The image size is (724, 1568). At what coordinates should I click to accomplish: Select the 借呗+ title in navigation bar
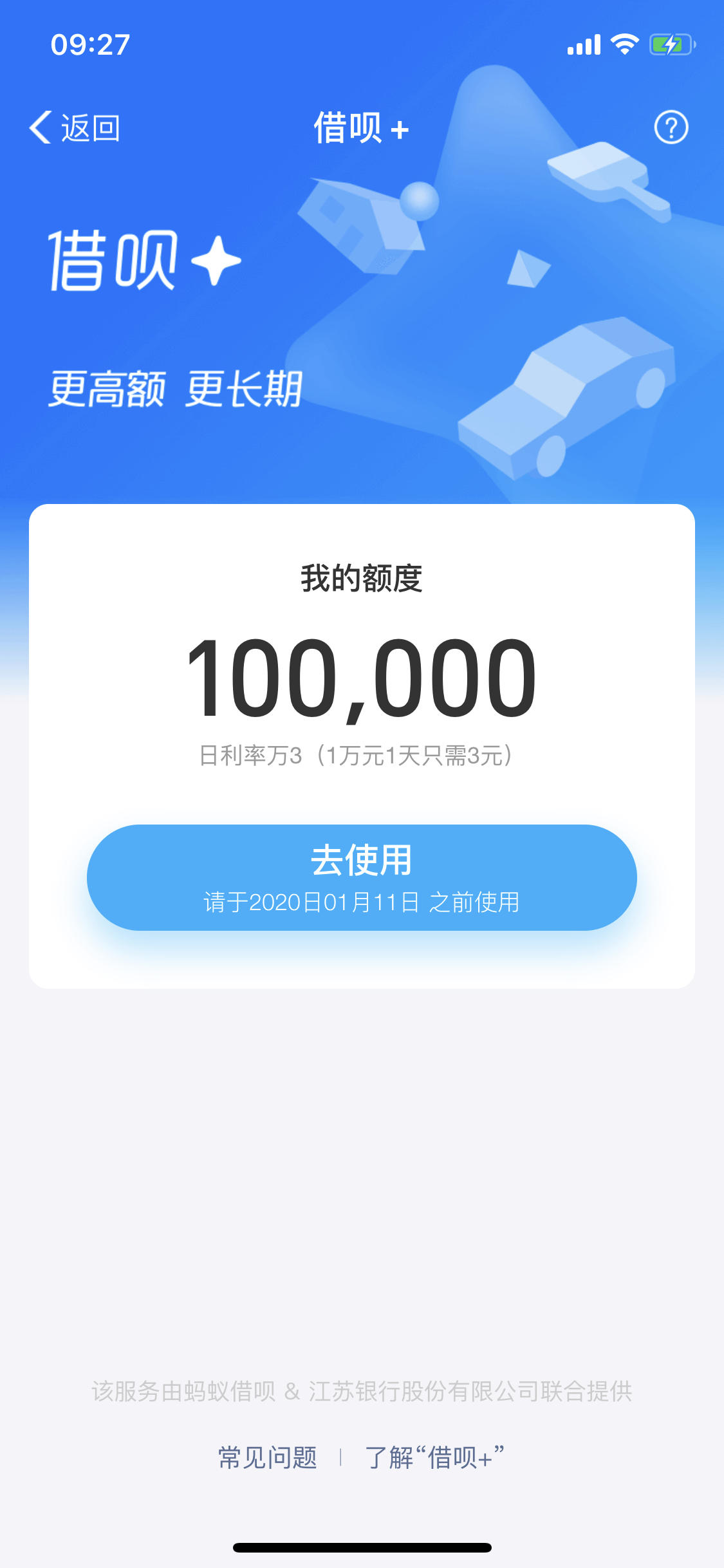tap(362, 127)
